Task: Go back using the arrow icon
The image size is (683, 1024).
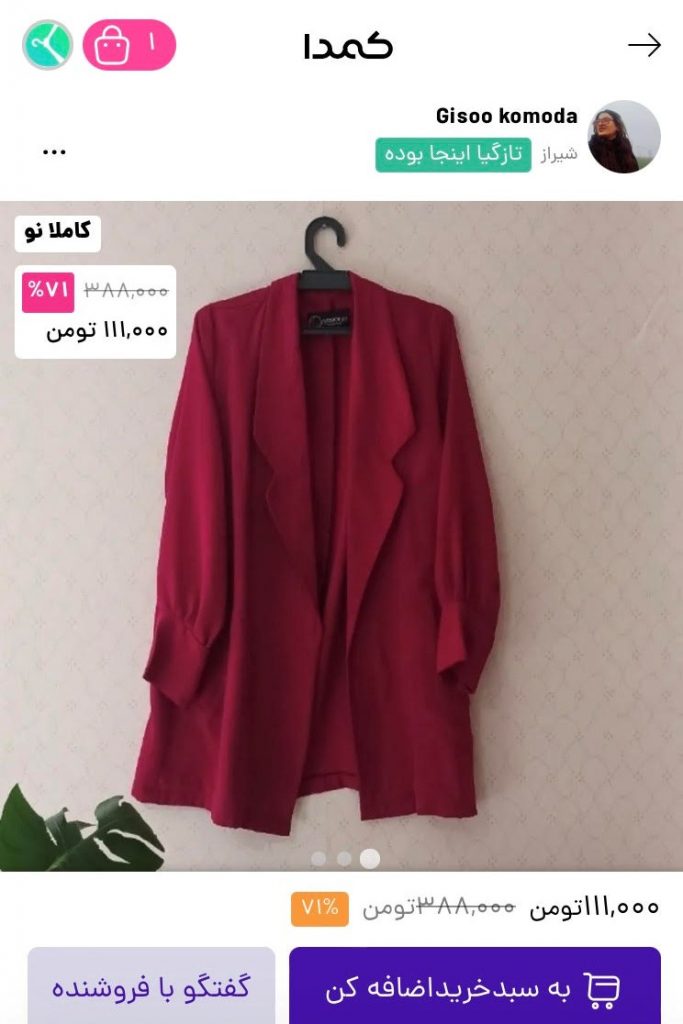Action: point(644,46)
